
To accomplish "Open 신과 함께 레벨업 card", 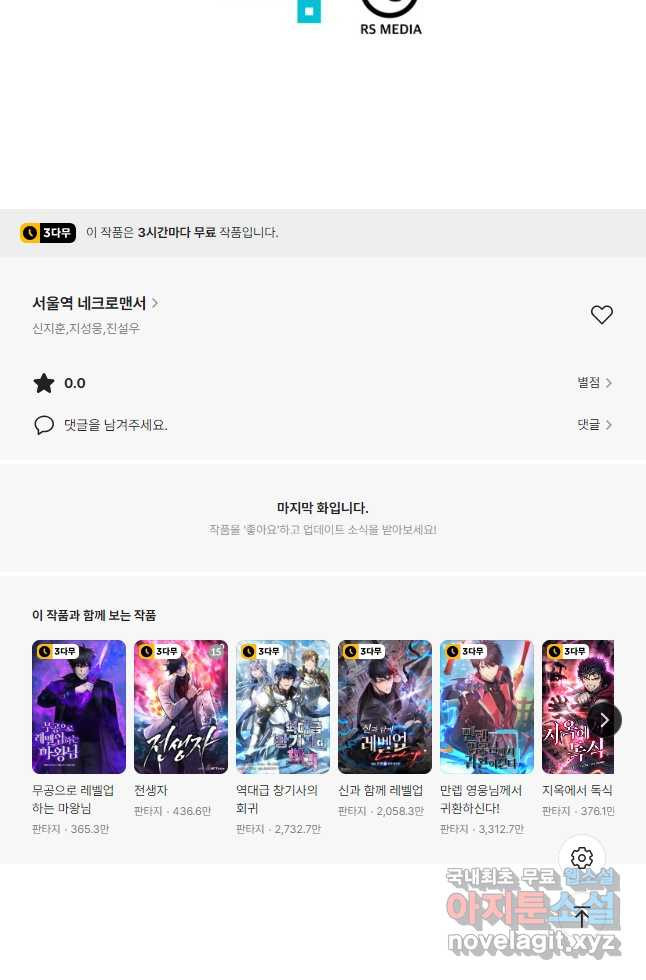I will click(385, 707).
